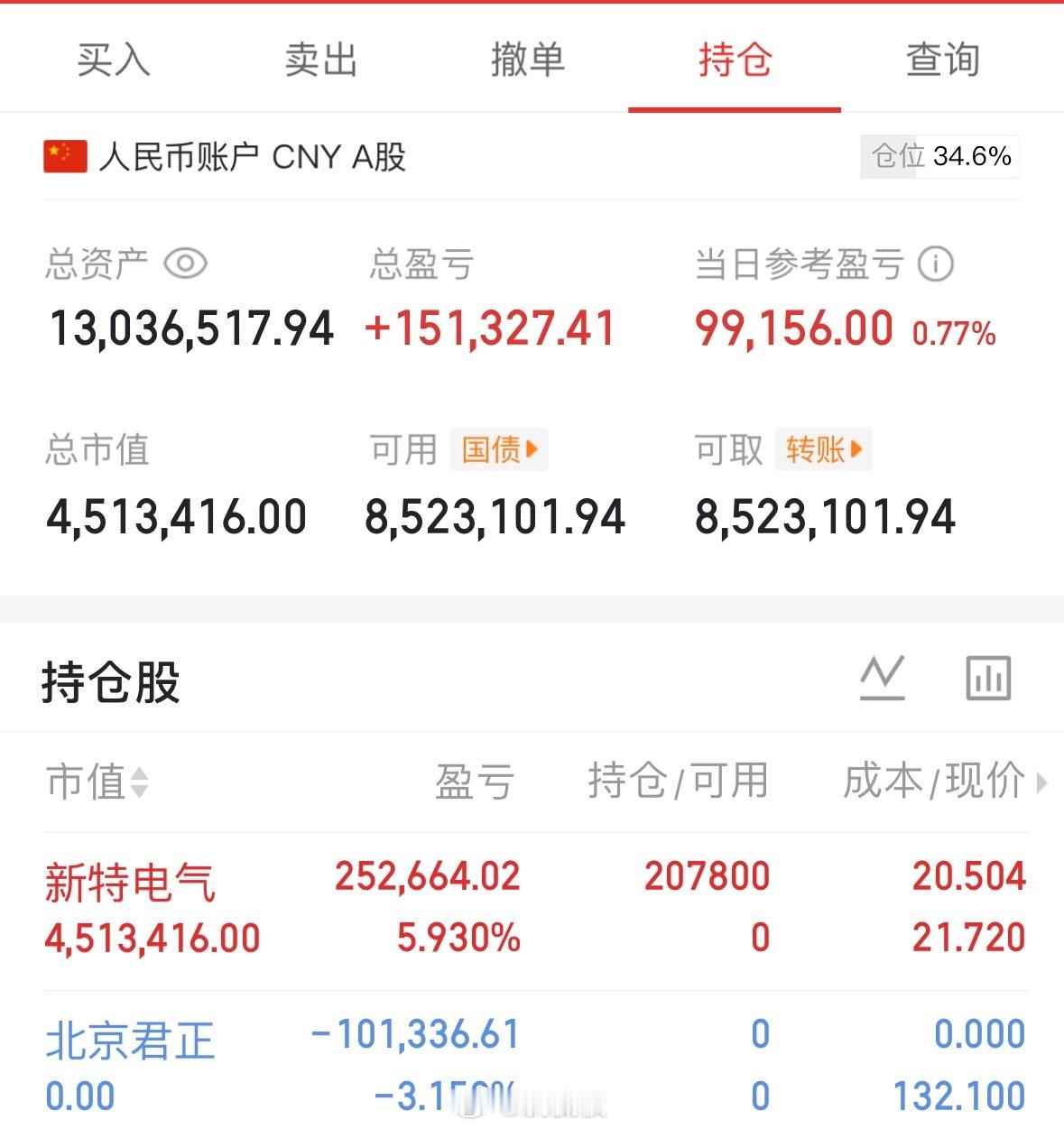Viewport: 1064px width, 1129px height.
Task: Select the 撤单 tab
Action: 528,60
